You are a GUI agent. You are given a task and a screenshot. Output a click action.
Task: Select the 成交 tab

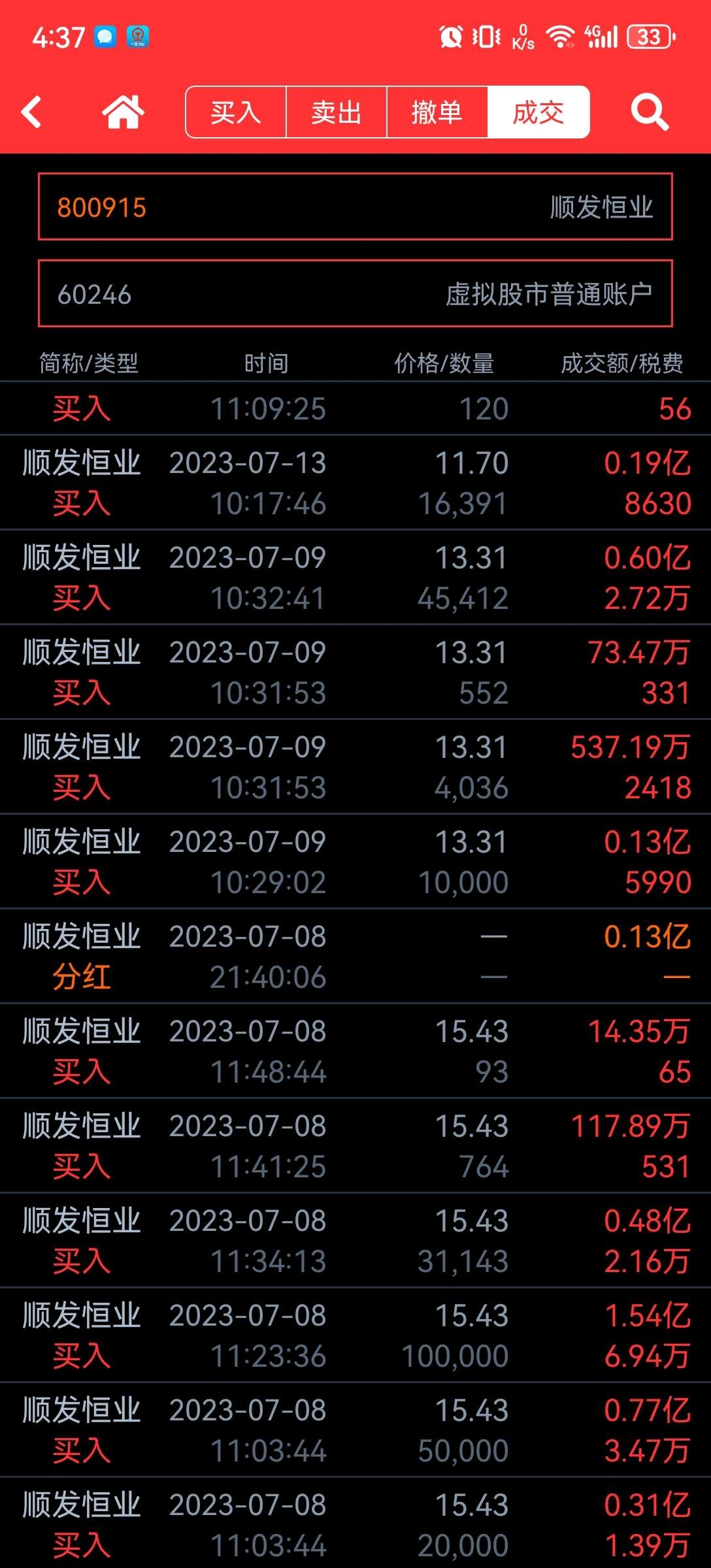pos(538,112)
